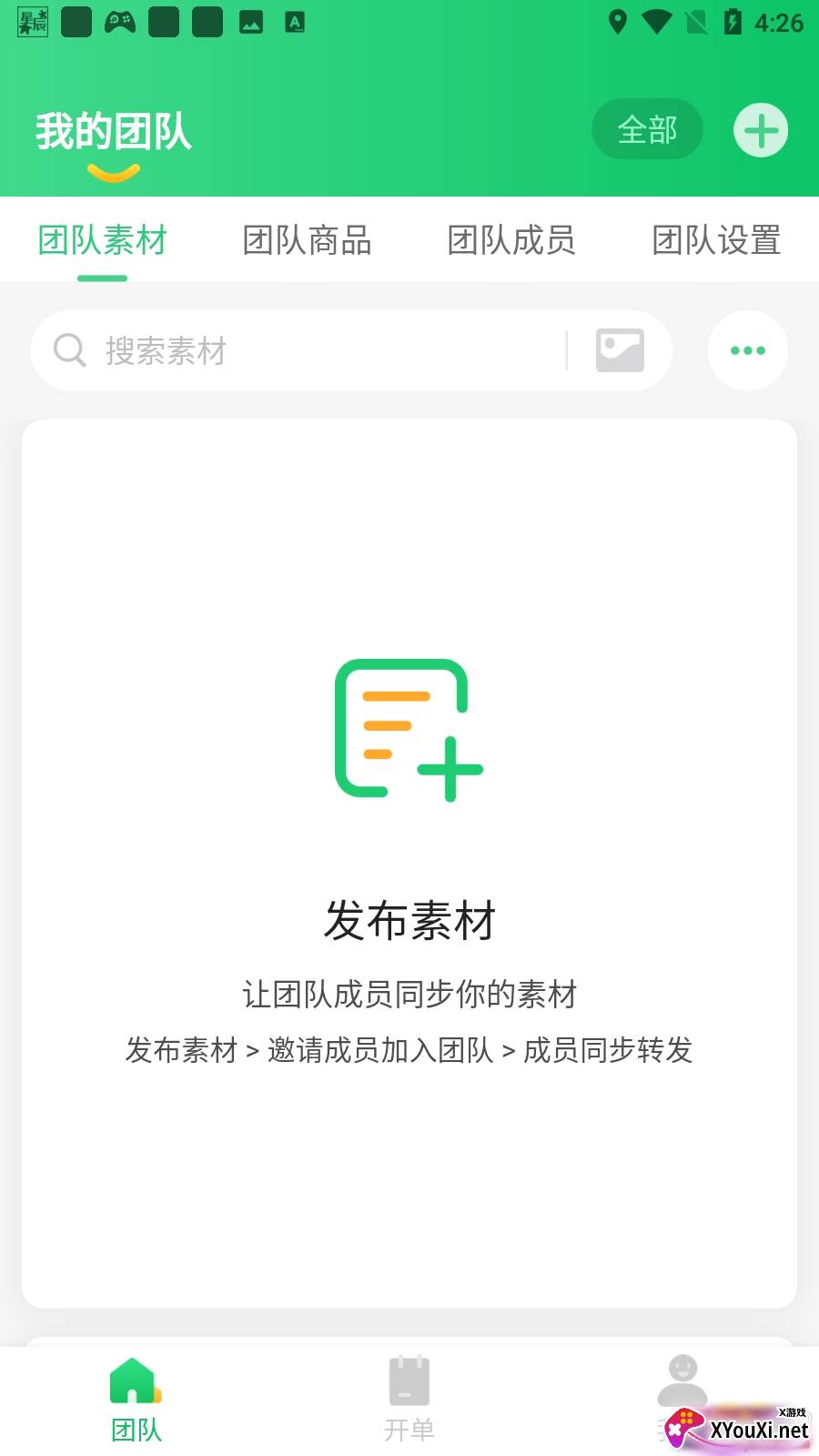Tap the 搜索素材 search input field

273,351
